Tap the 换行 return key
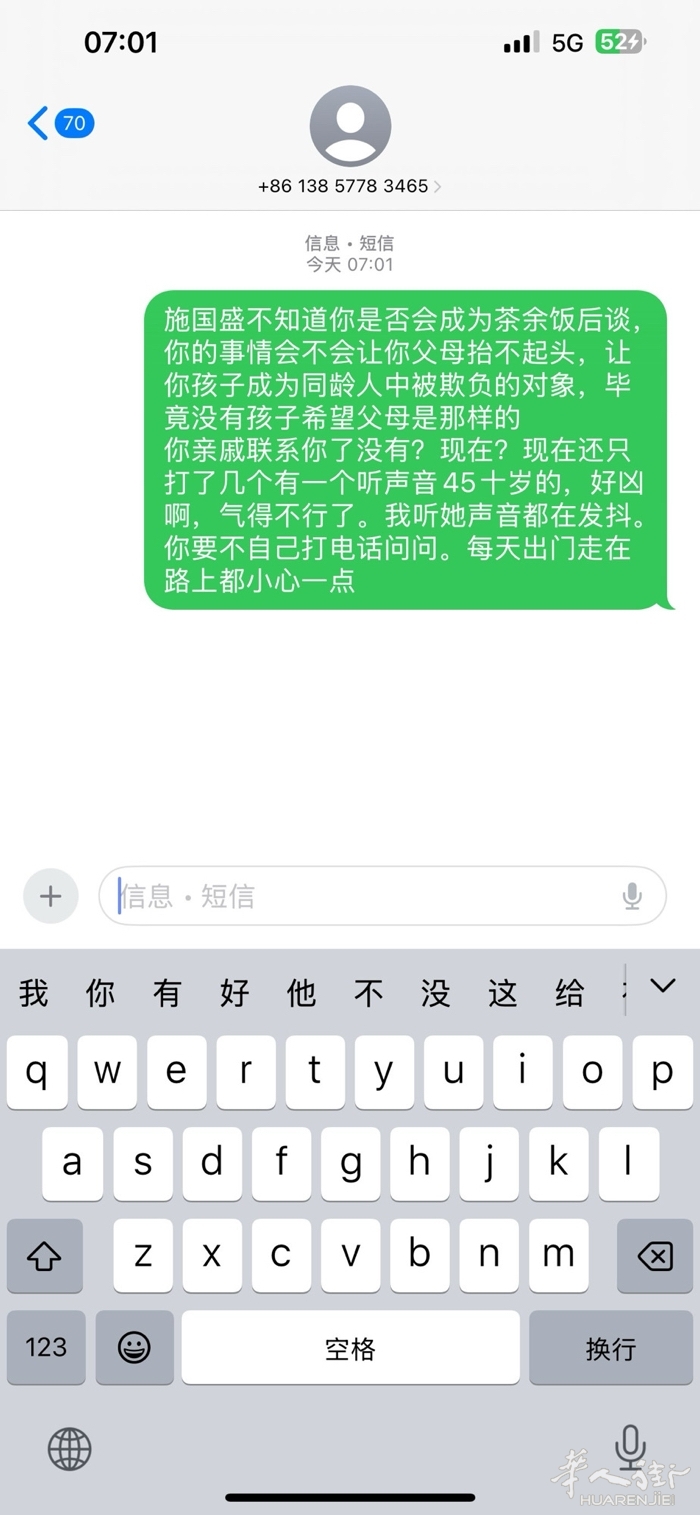The image size is (700, 1515). tap(610, 1347)
